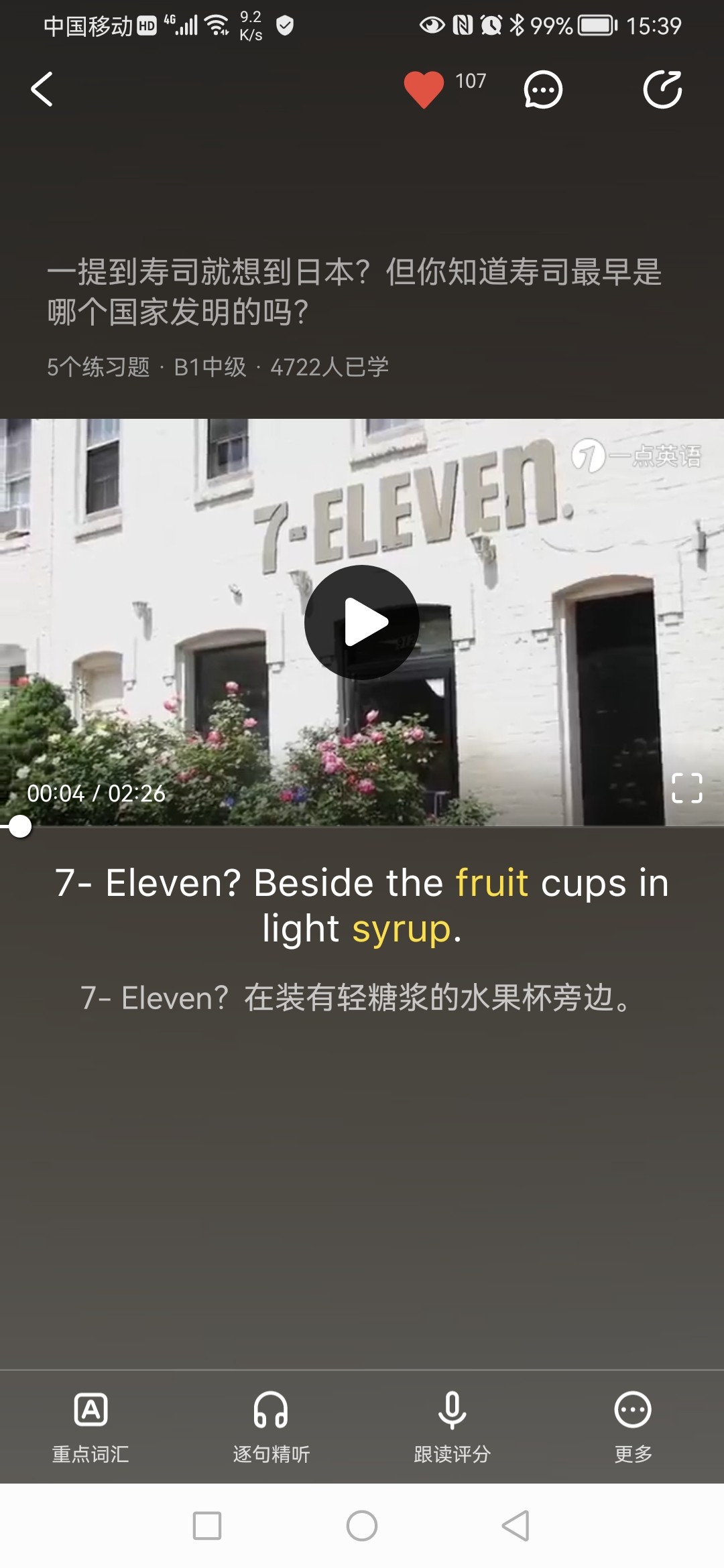Share this lesson via the share icon
This screenshot has height=1568, width=724.
pyautogui.click(x=662, y=89)
